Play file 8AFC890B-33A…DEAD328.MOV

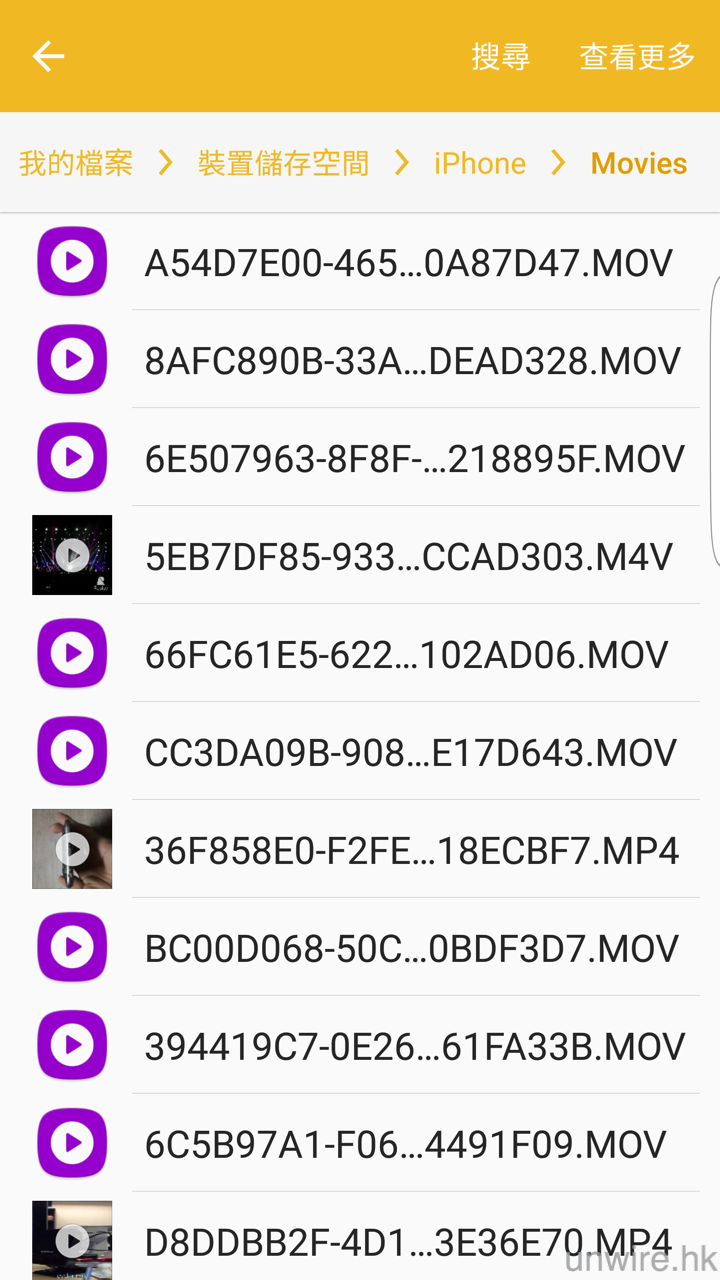(412, 361)
